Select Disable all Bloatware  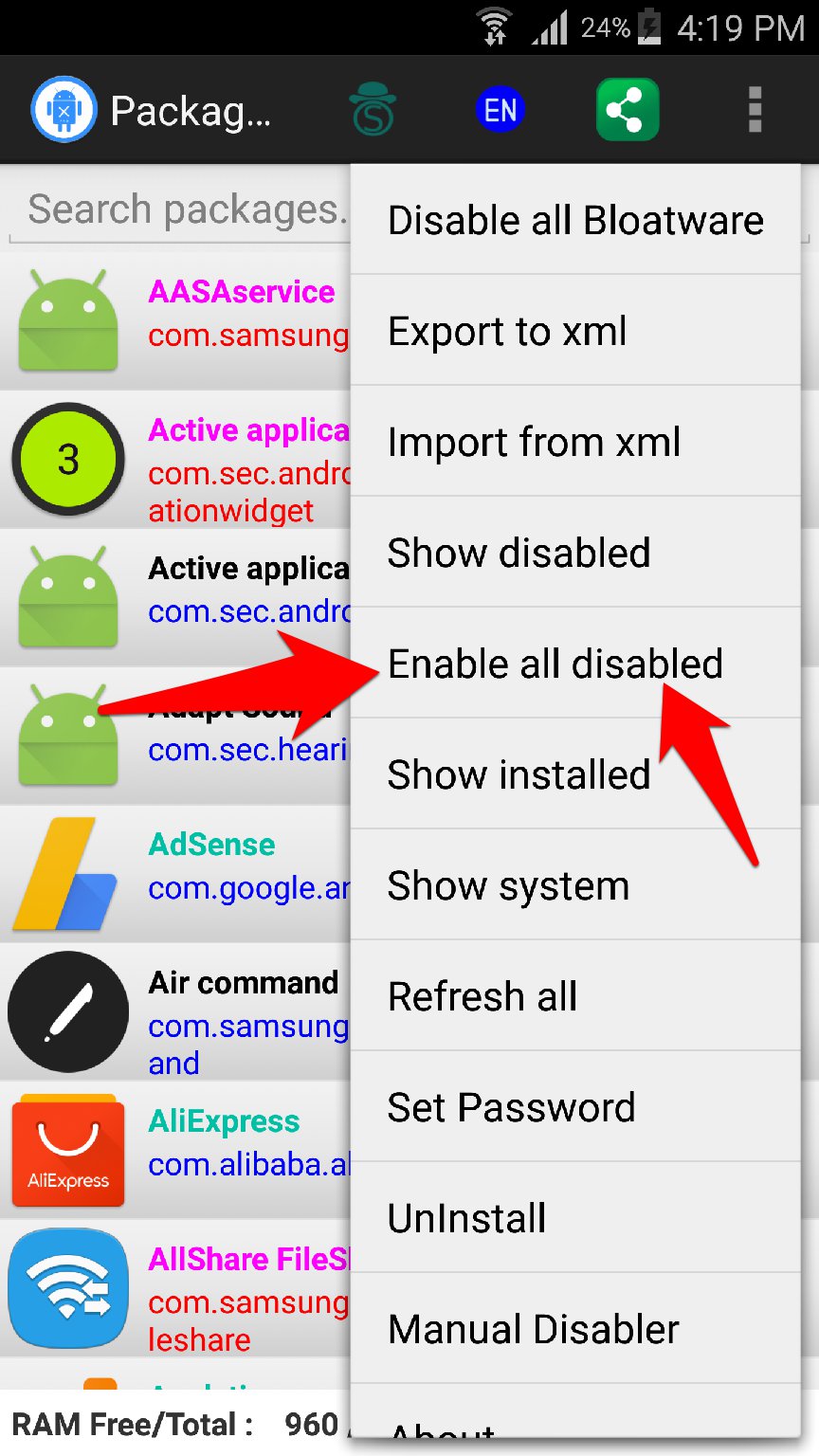[x=575, y=221]
